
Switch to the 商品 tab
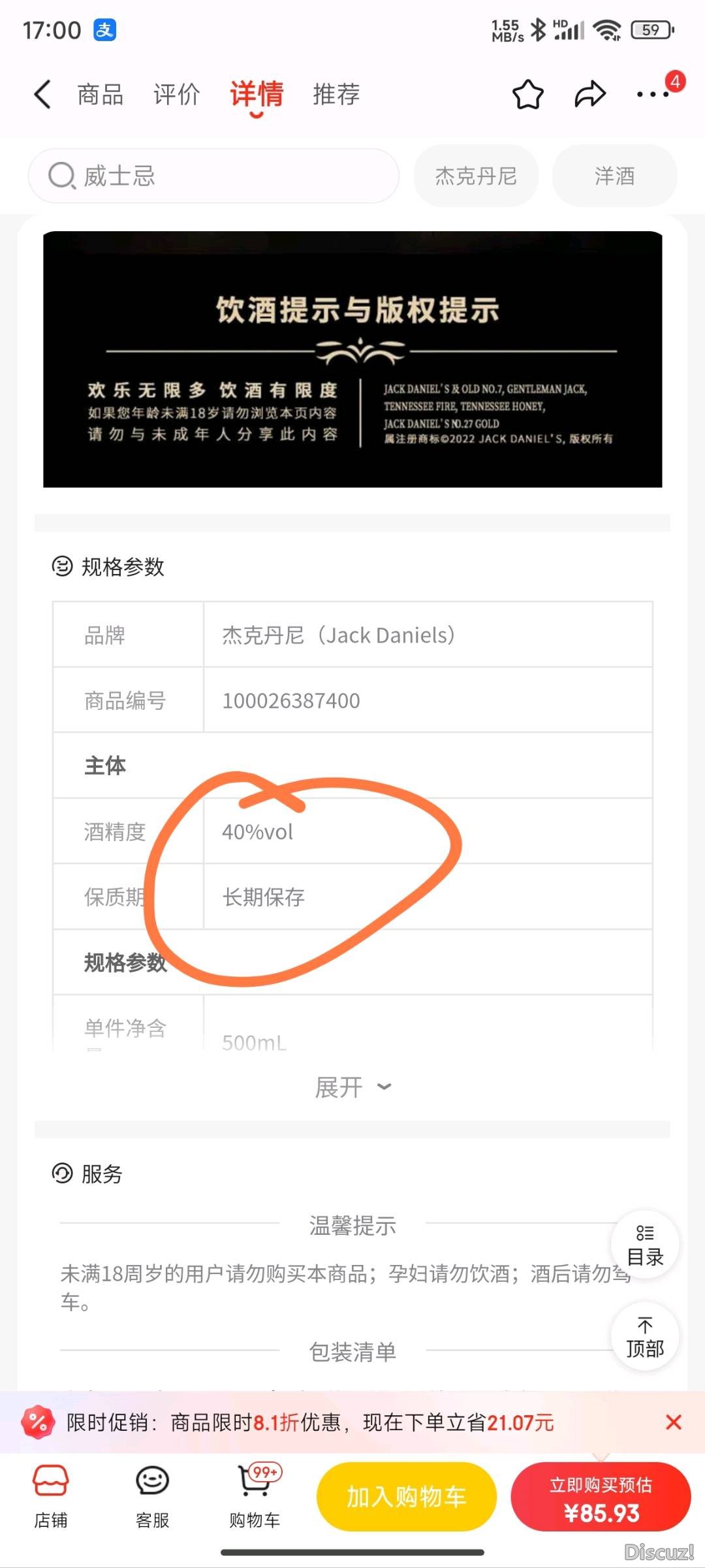pos(100,95)
